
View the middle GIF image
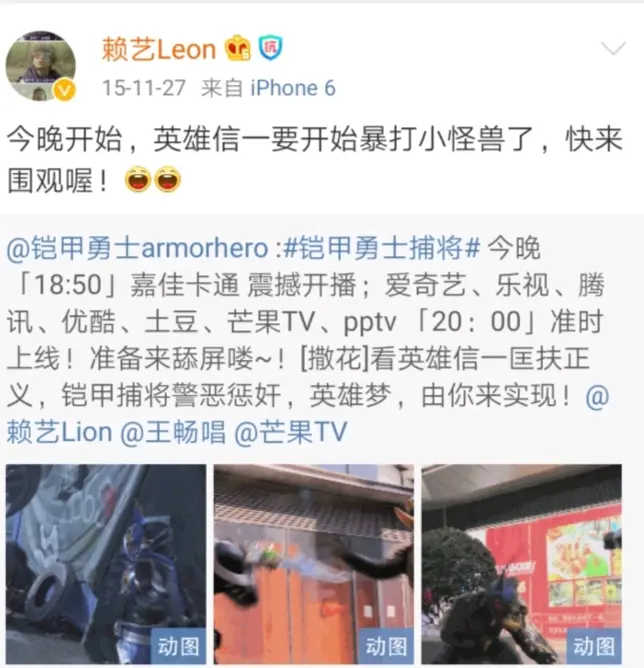click(x=313, y=563)
